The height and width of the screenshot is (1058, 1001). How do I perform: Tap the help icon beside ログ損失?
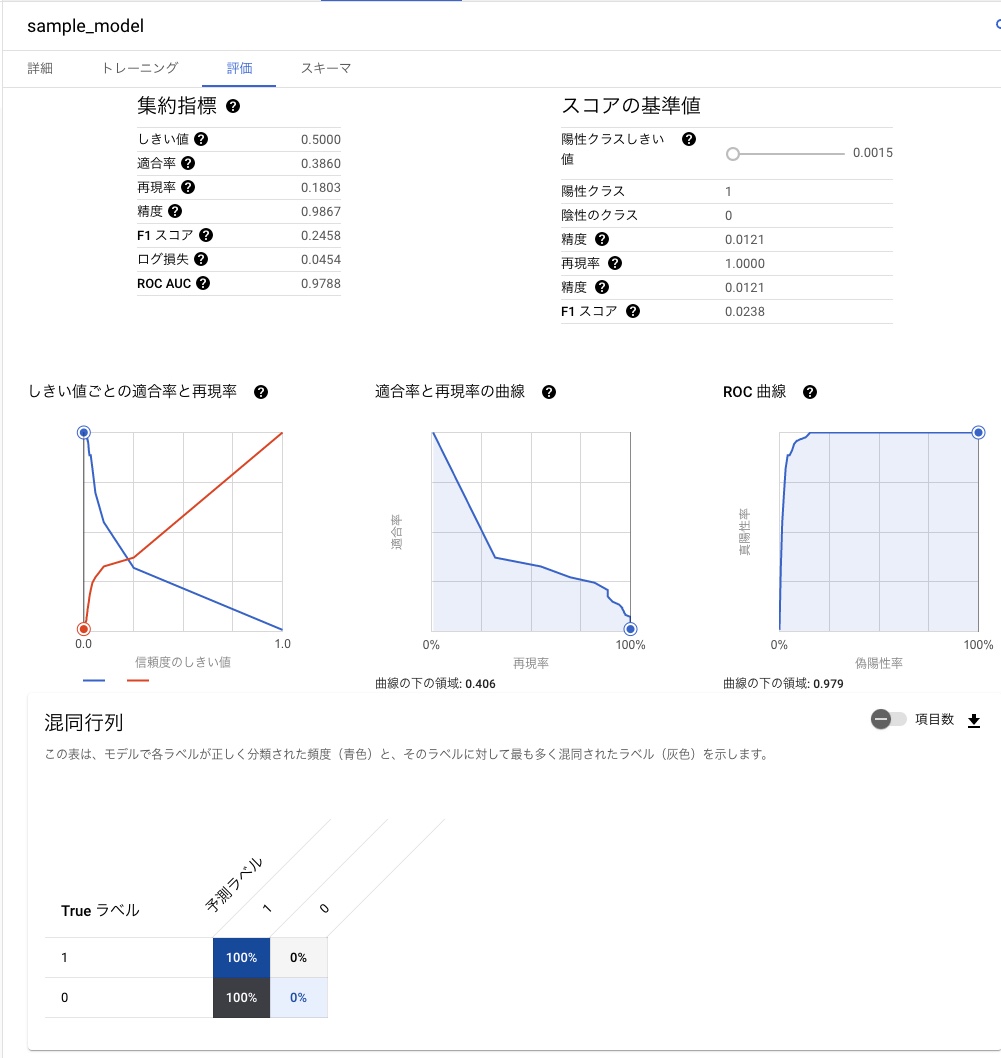(x=201, y=259)
